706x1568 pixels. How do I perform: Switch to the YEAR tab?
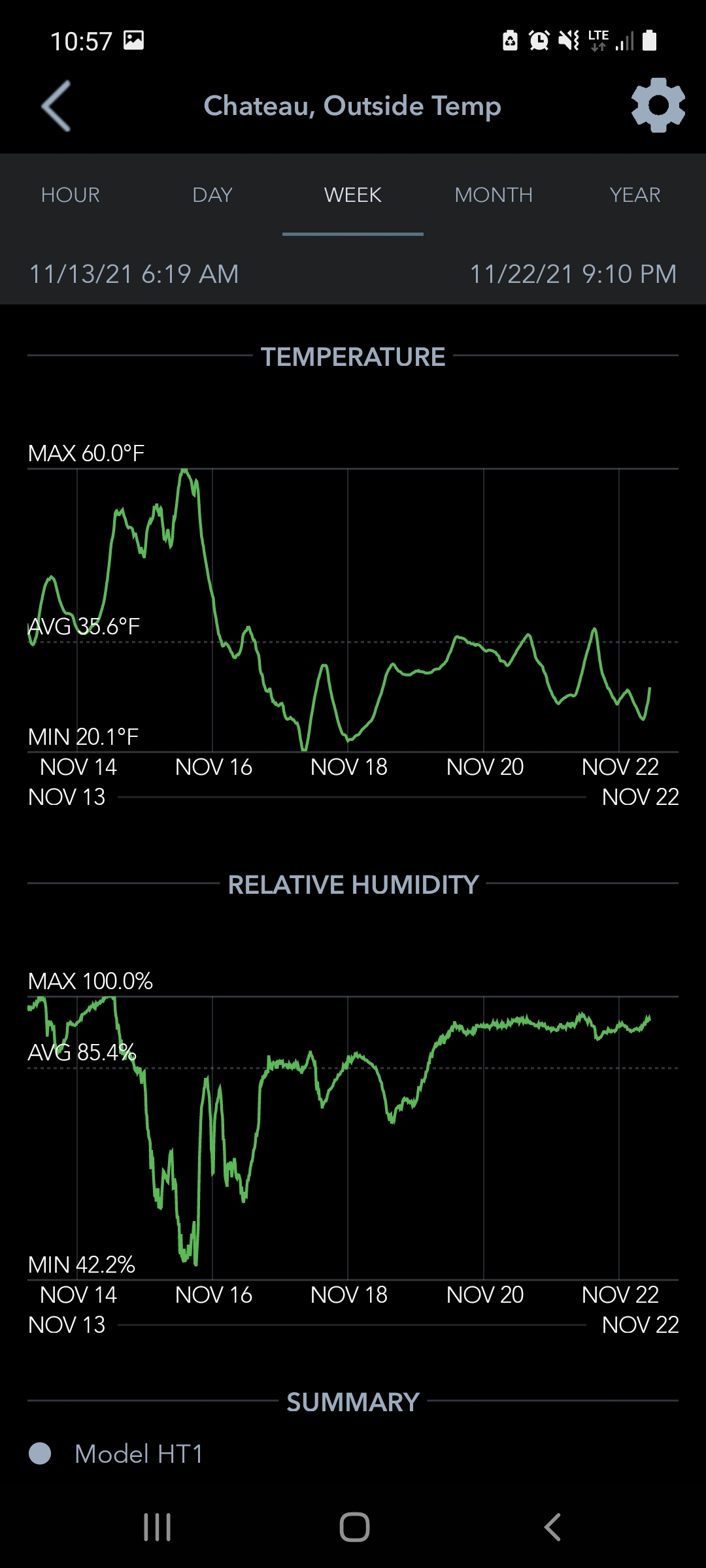635,195
